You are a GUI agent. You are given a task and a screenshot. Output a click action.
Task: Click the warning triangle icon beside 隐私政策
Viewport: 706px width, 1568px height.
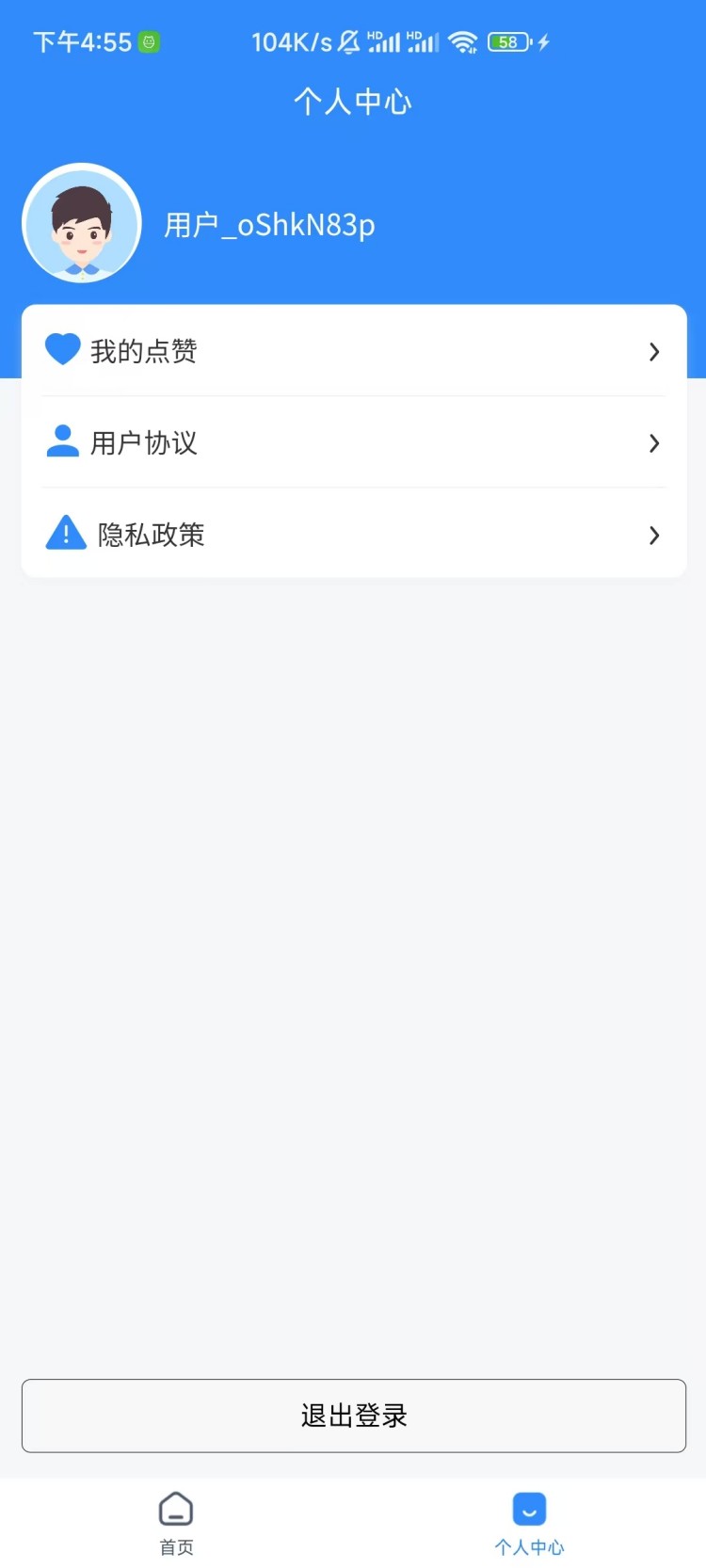click(x=65, y=534)
